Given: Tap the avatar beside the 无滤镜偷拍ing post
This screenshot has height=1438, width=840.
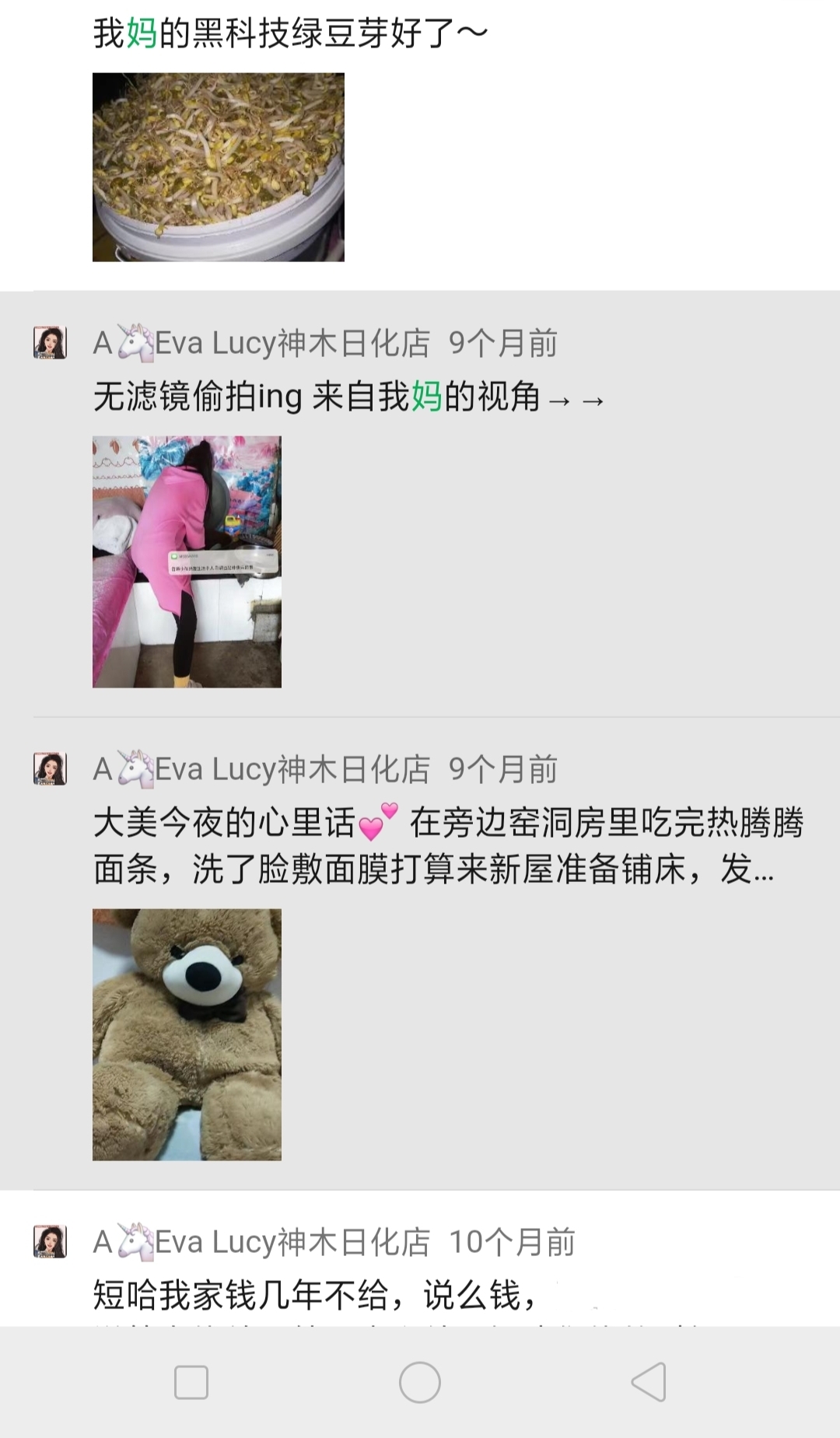Looking at the screenshot, I should click(x=51, y=343).
